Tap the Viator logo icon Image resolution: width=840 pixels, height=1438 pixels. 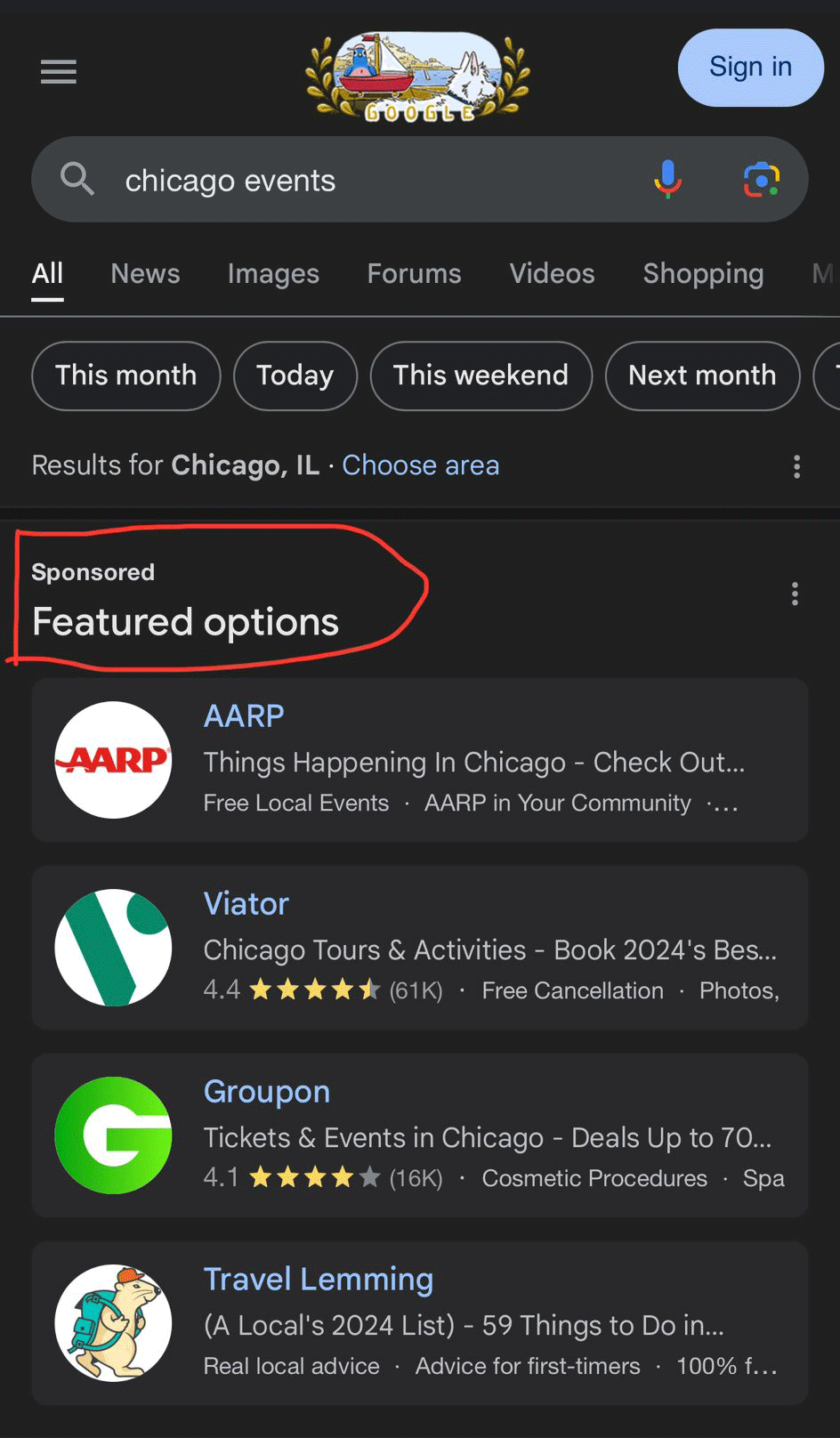(113, 947)
